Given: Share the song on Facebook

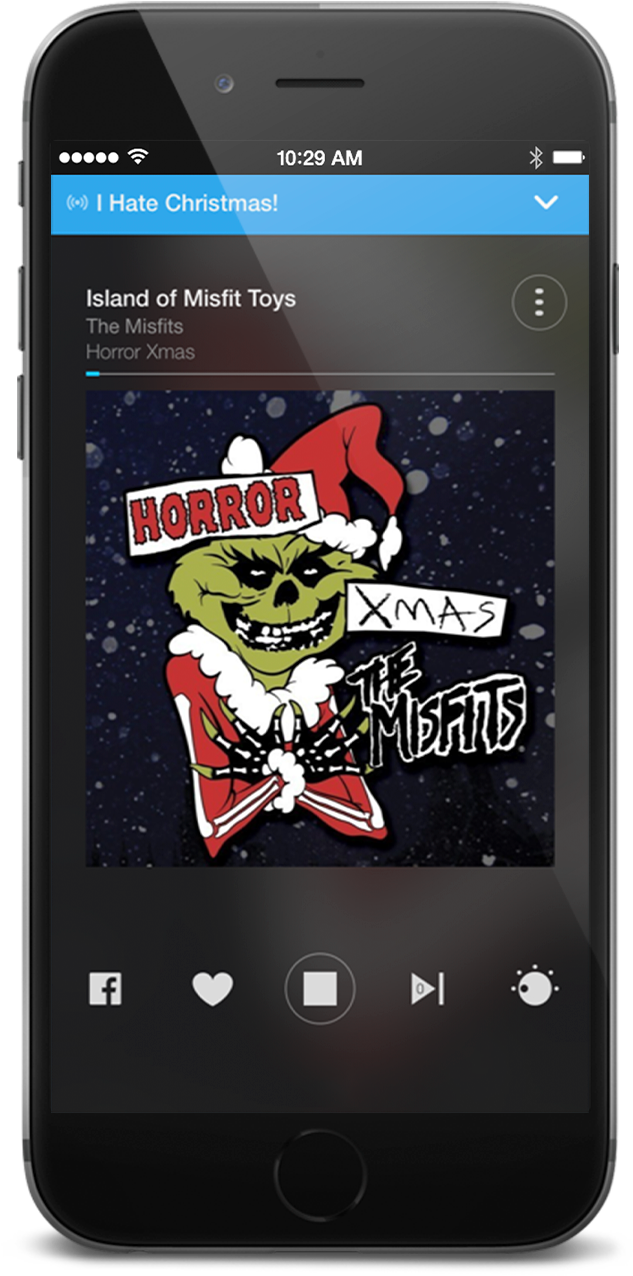Looking at the screenshot, I should [x=105, y=990].
